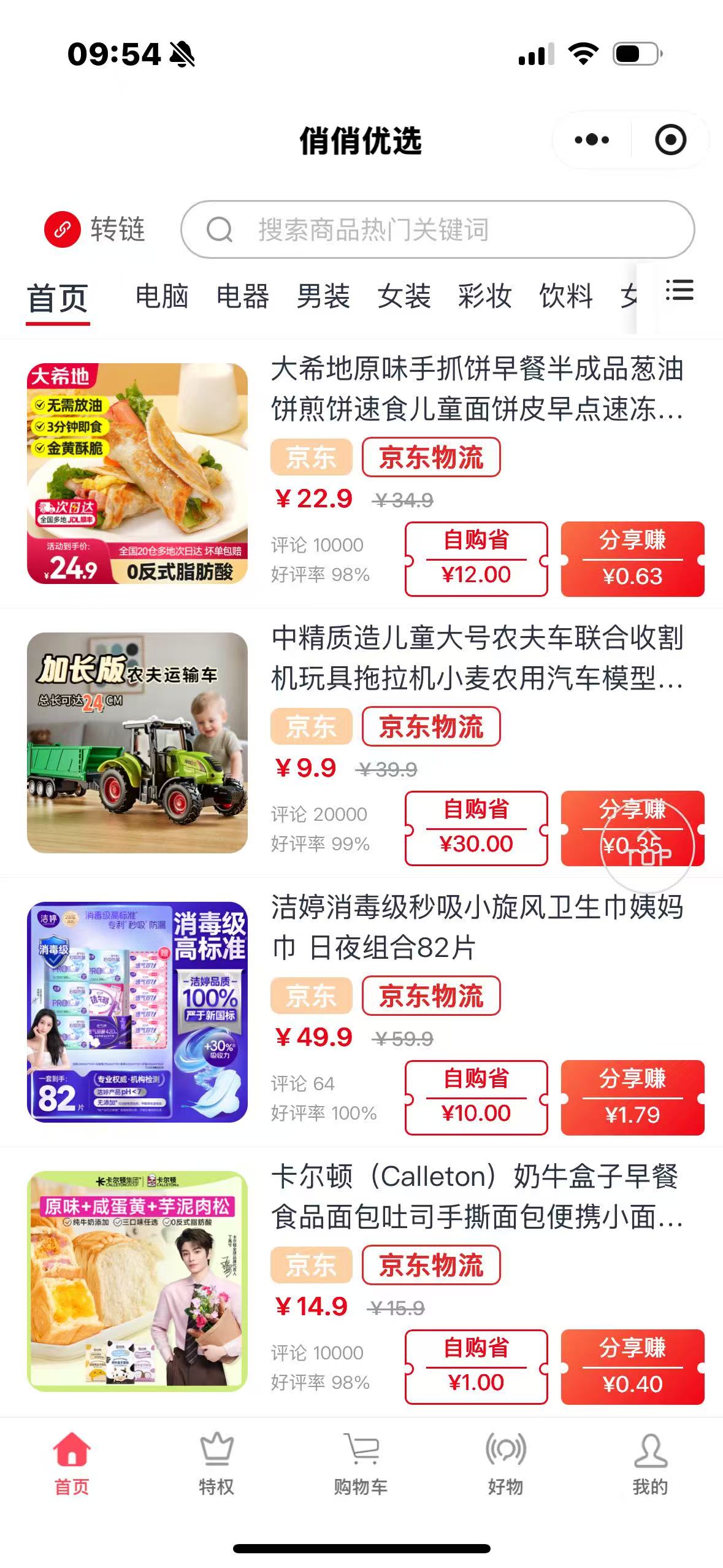This screenshot has height=1568, width=723.
Task: Tap 自购省 ¥12.00 for the 手抓饼
Action: click(x=476, y=559)
